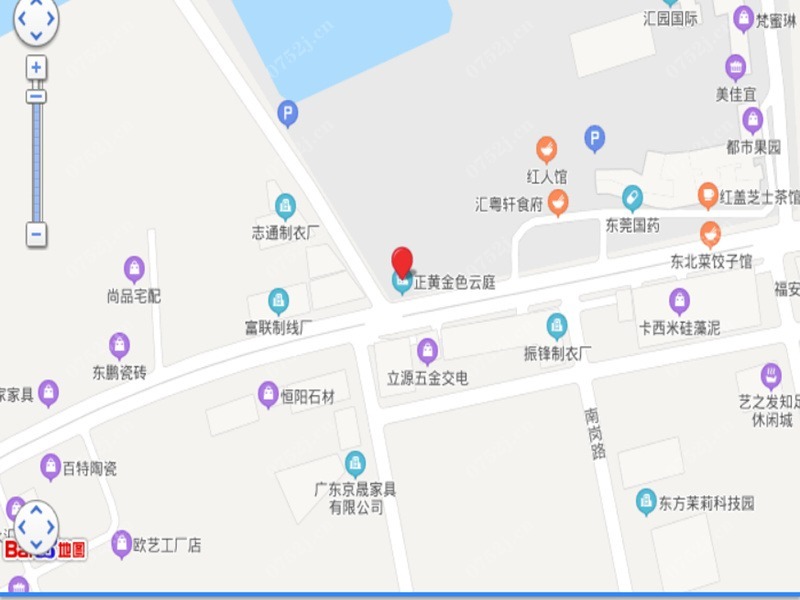
Task: Tap the zoom level slider track
Action: (36, 160)
